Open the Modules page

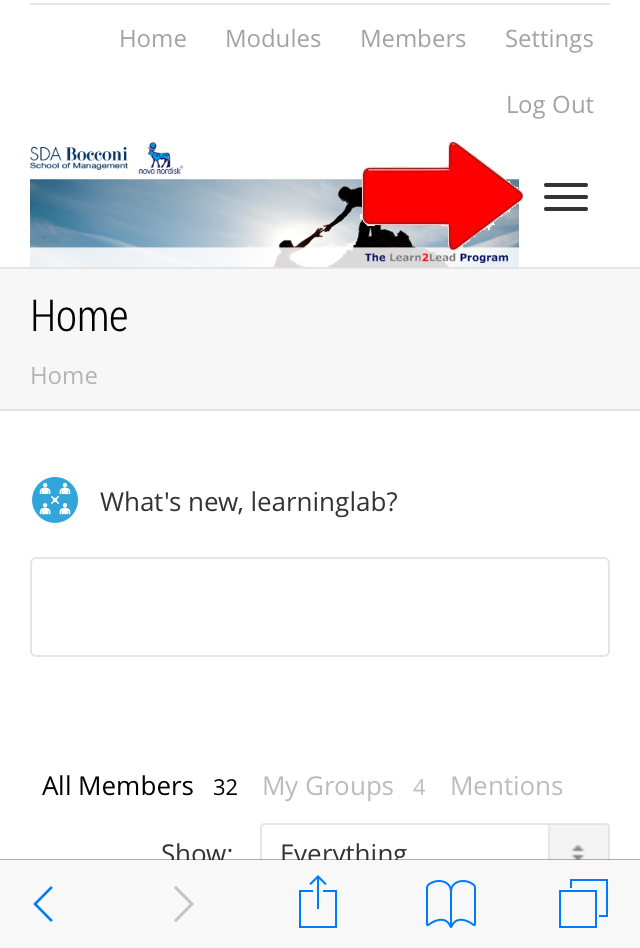coord(273,39)
